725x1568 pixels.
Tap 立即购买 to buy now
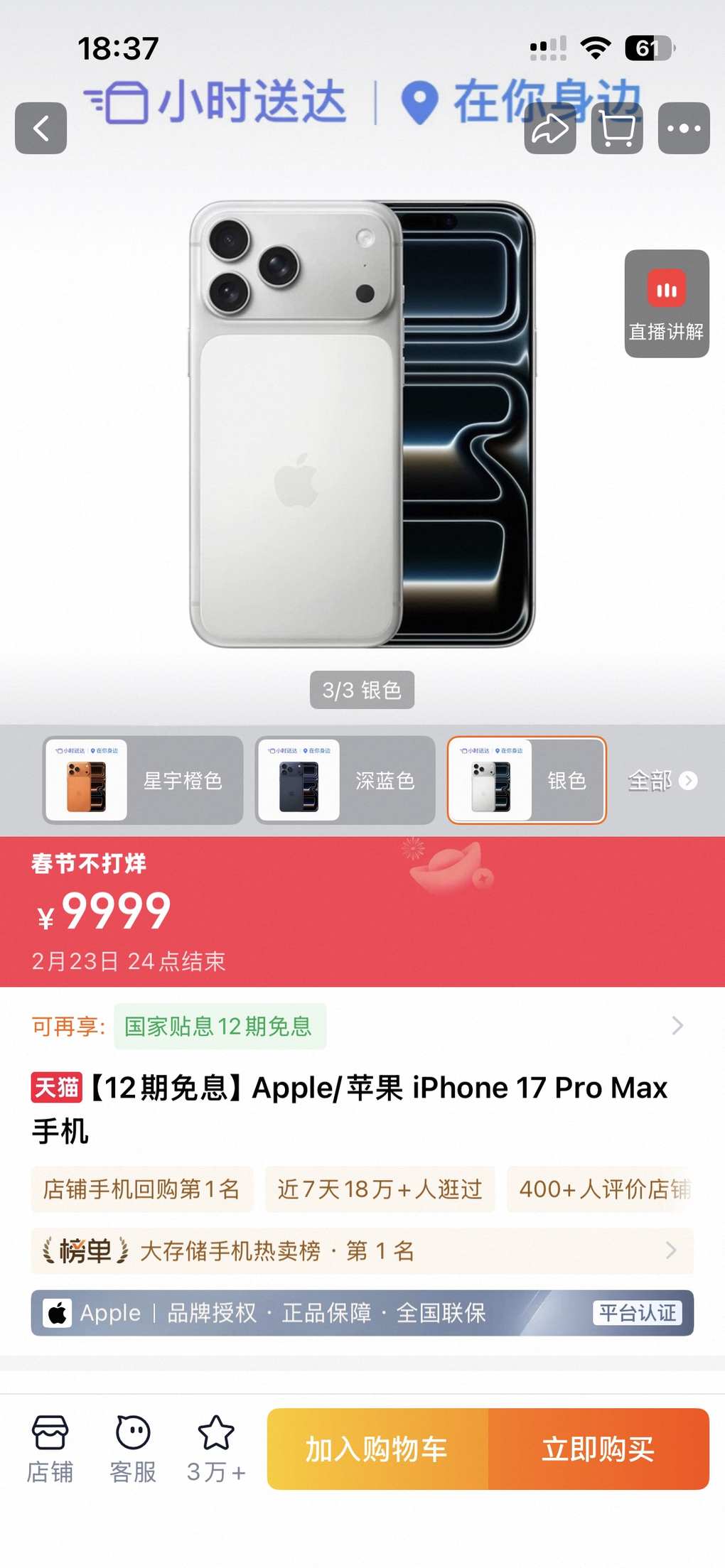pos(598,1449)
